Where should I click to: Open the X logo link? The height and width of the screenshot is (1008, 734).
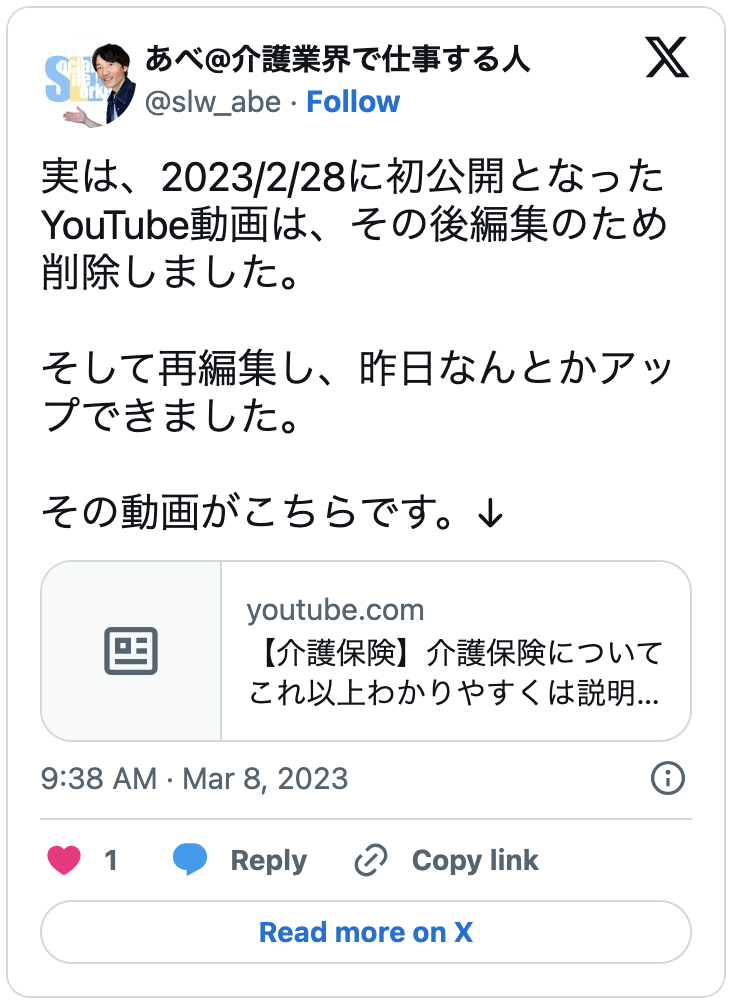(666, 60)
